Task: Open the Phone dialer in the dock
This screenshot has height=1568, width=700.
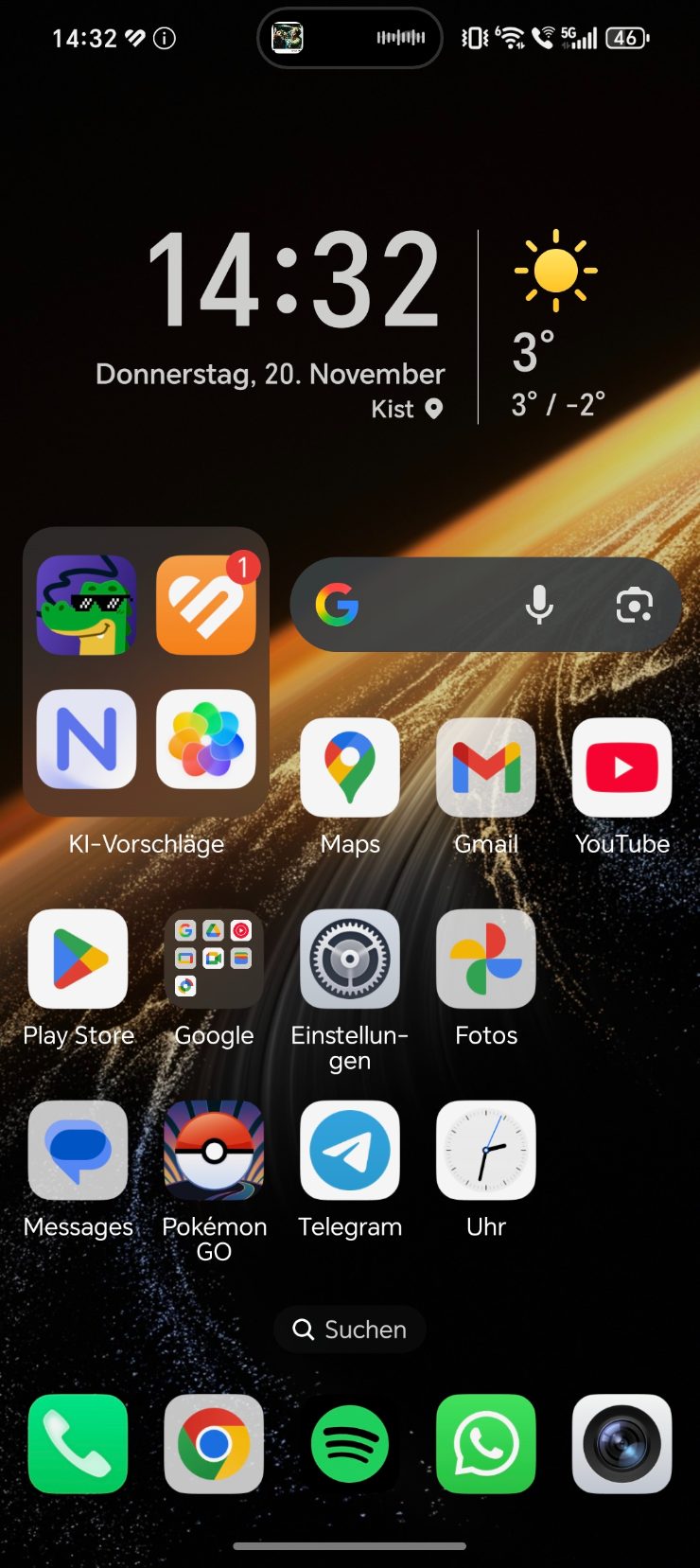Action: coord(78,1444)
